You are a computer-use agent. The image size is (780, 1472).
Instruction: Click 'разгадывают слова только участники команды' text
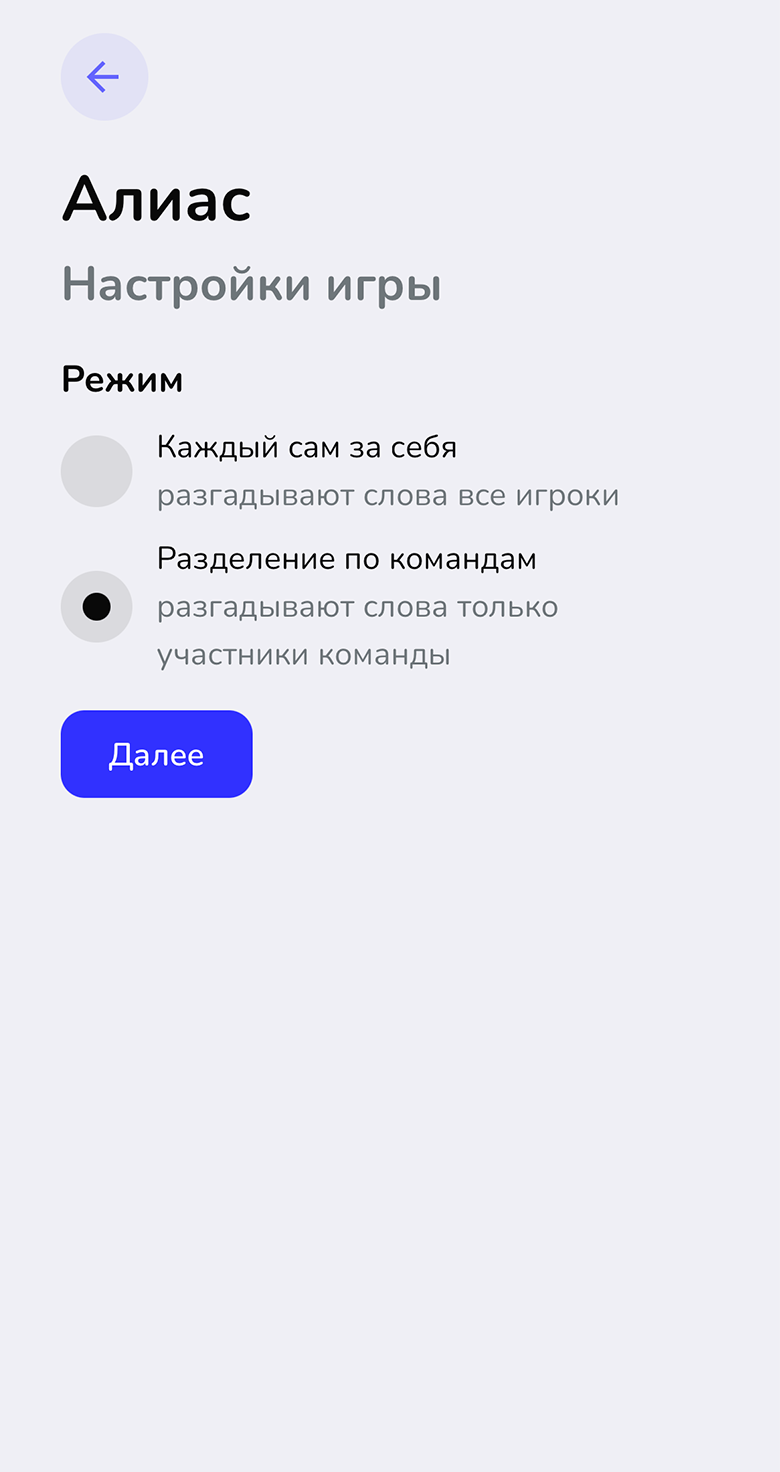[x=358, y=630]
